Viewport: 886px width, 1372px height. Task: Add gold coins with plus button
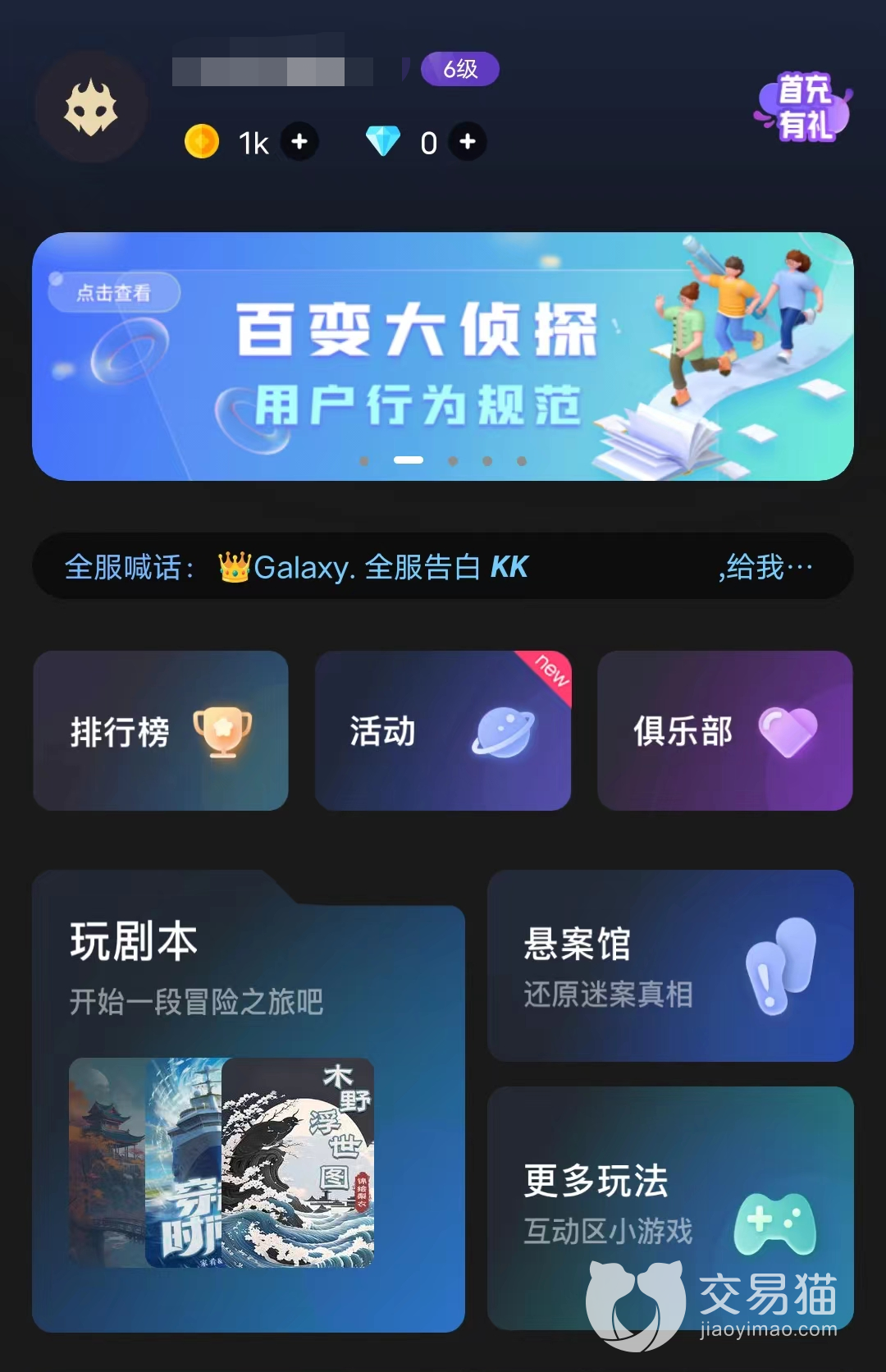point(299,142)
